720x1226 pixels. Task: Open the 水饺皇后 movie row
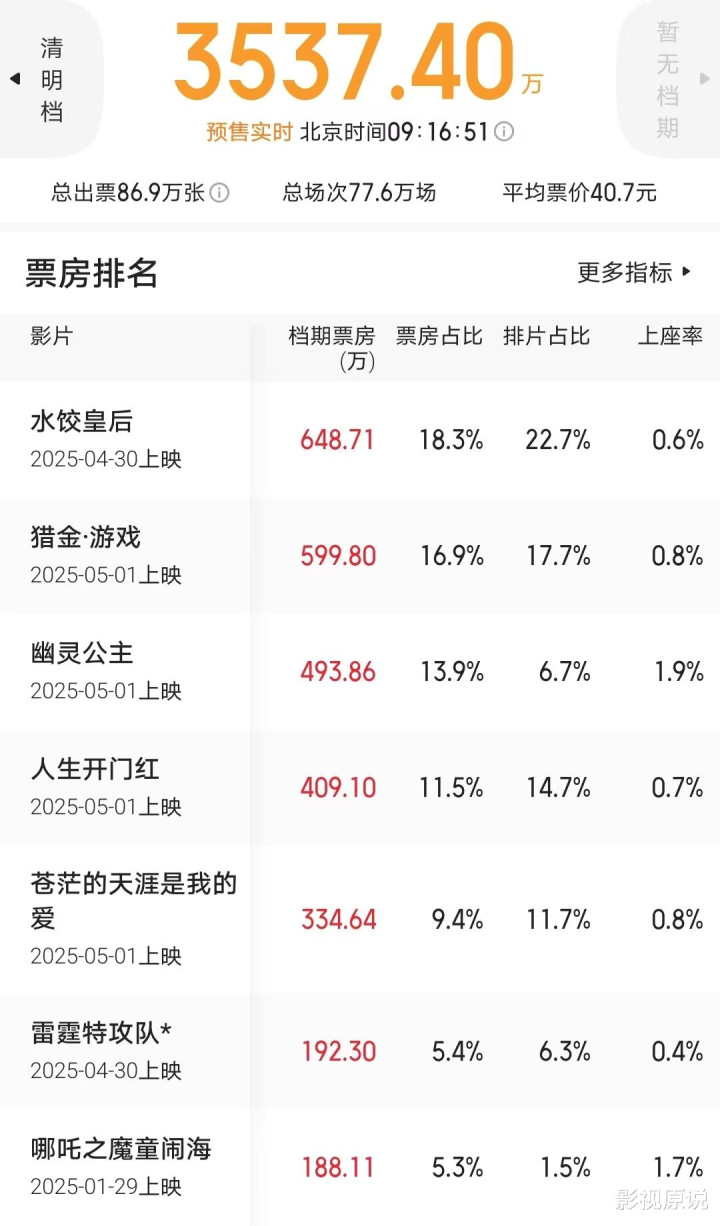pos(360,439)
